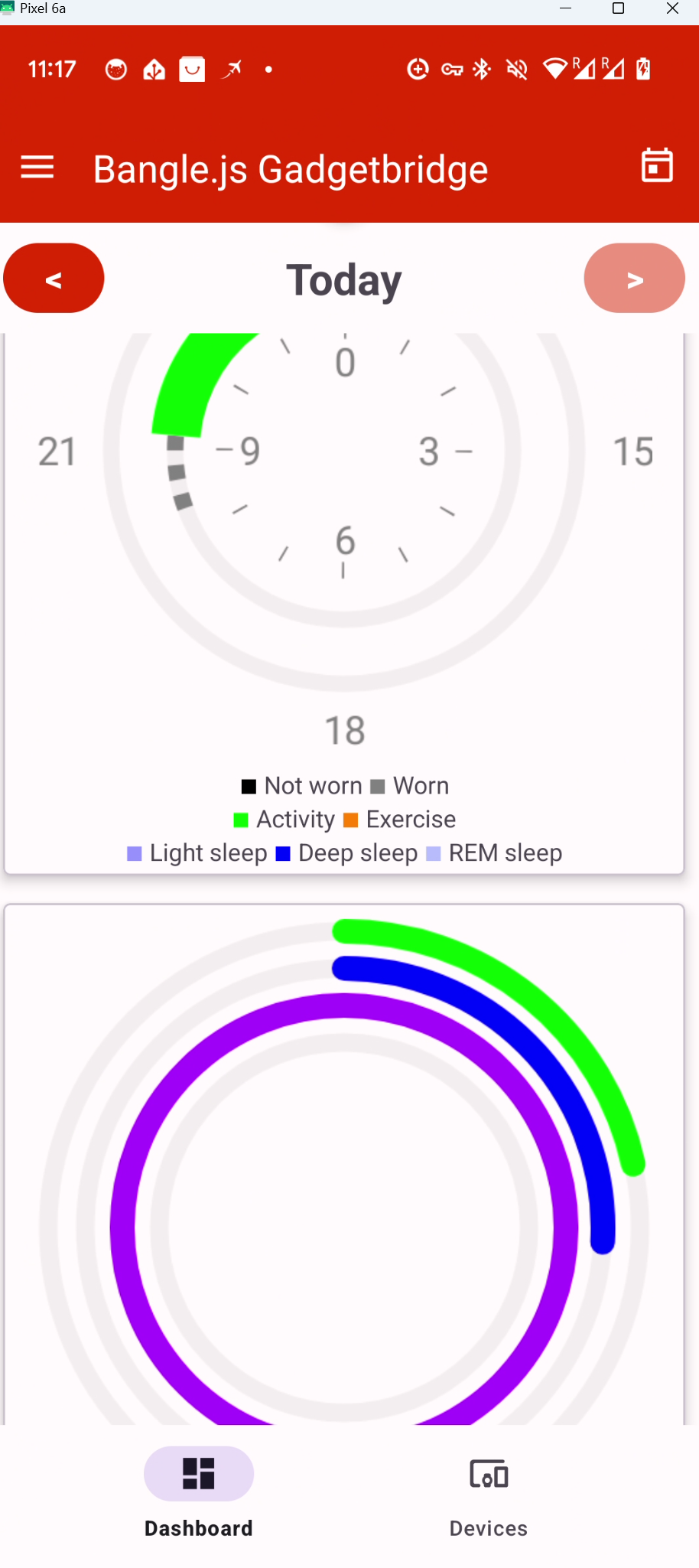The image size is (699, 1568).
Task: Tap the next day arrow button
Action: 634,279
